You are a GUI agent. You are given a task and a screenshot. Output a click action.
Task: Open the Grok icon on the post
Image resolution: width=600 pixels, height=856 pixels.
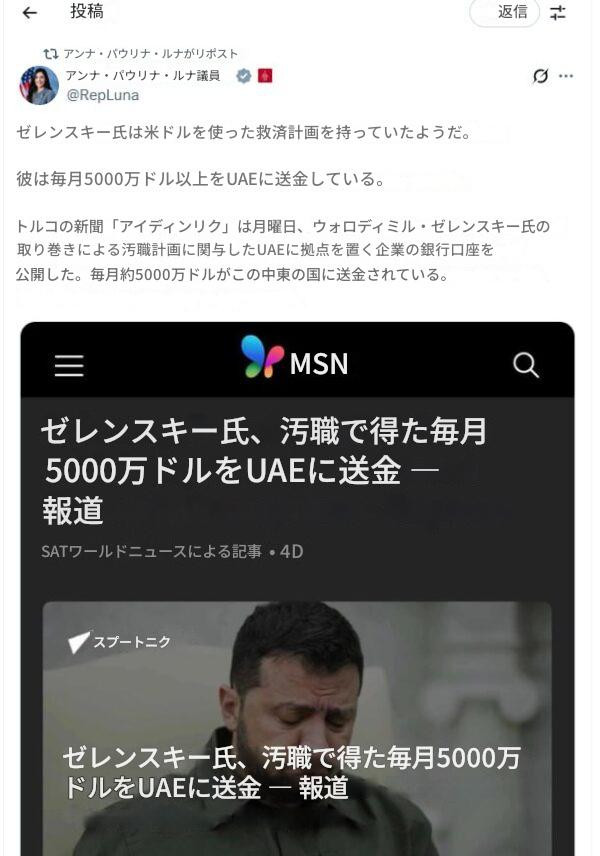(x=541, y=76)
